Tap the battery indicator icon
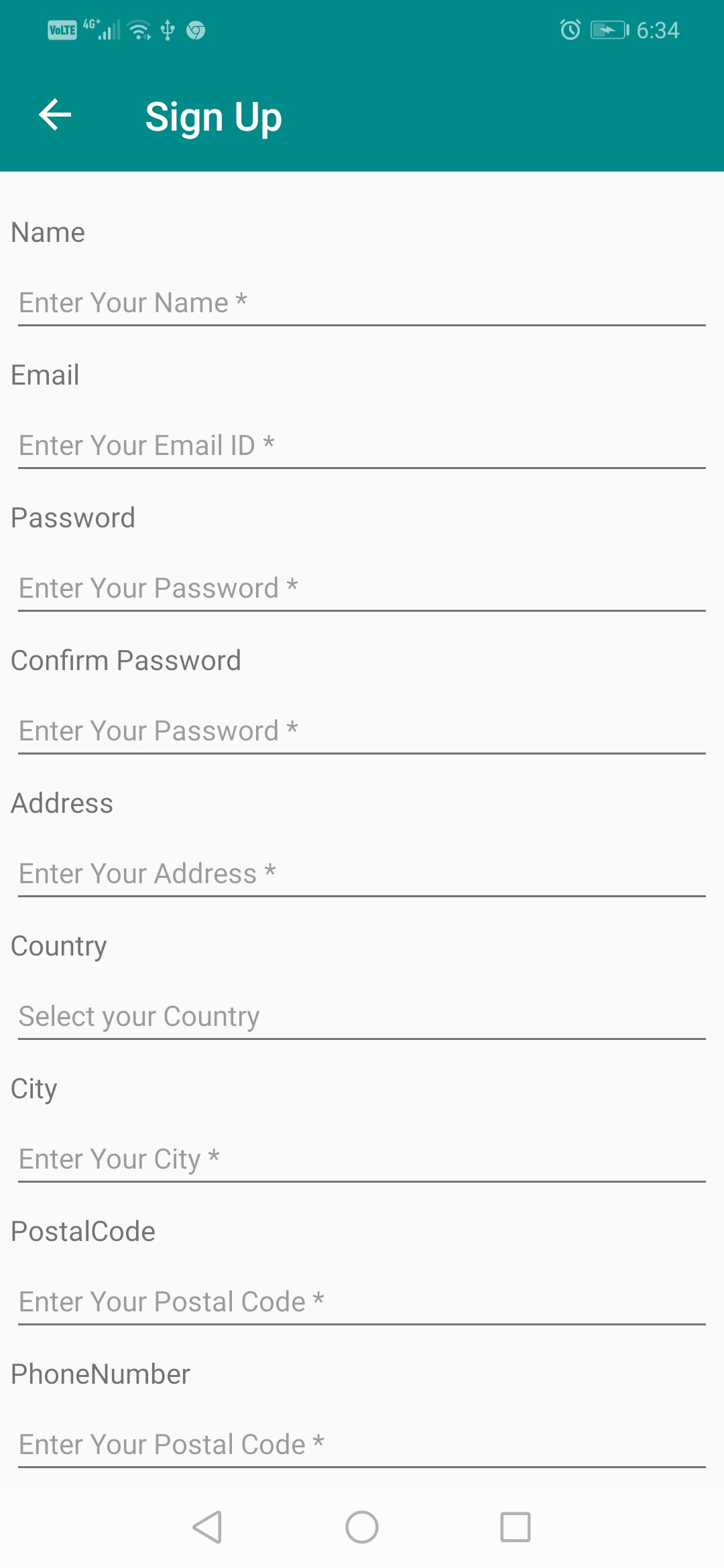724x1568 pixels. tap(607, 29)
